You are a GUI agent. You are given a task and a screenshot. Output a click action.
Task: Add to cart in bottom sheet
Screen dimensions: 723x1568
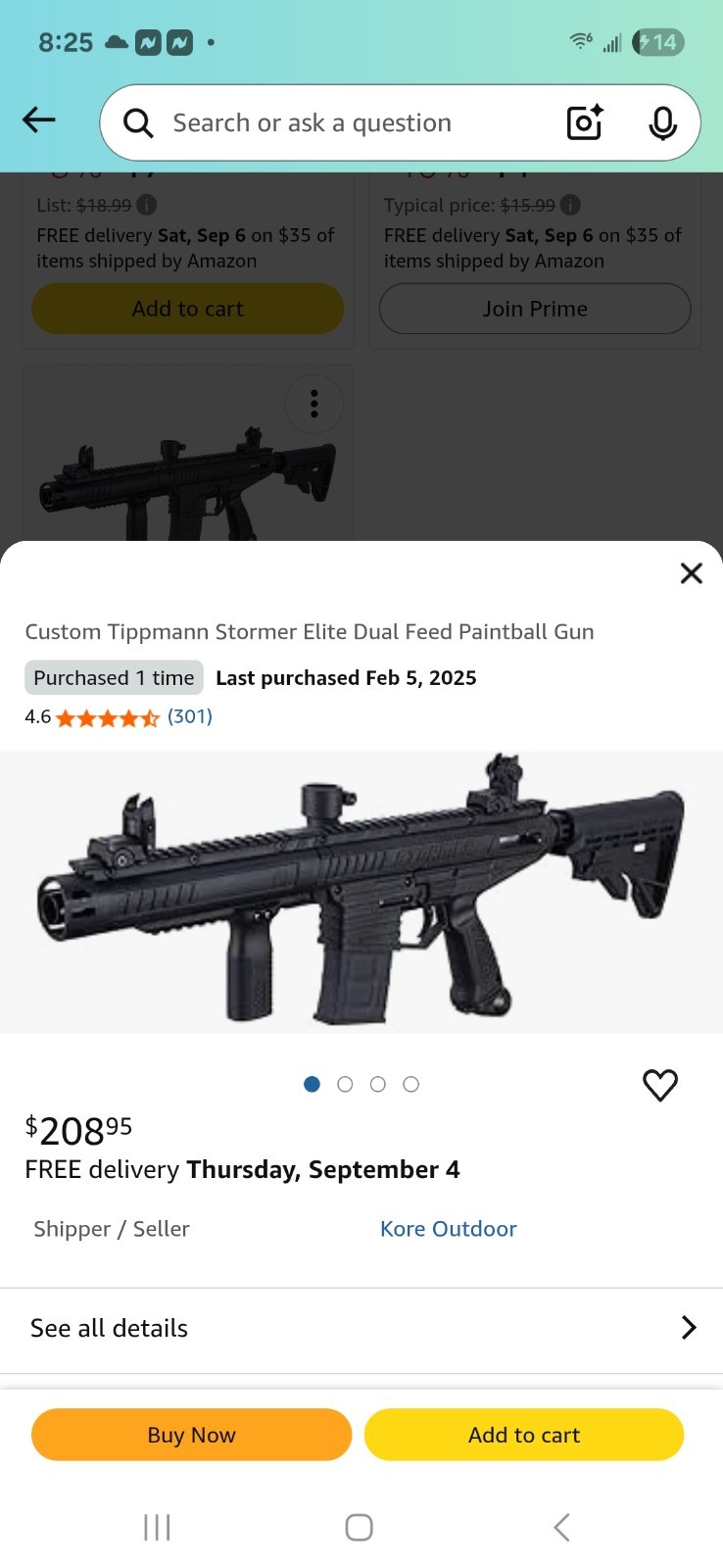(524, 1435)
